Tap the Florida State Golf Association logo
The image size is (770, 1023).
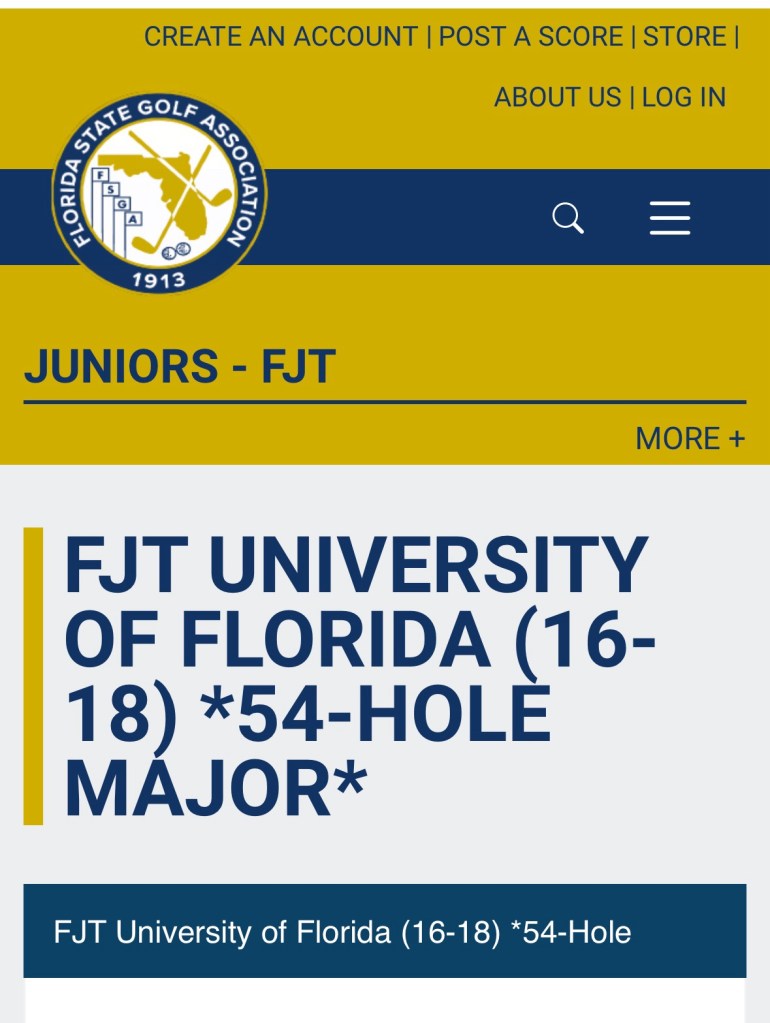pos(160,193)
